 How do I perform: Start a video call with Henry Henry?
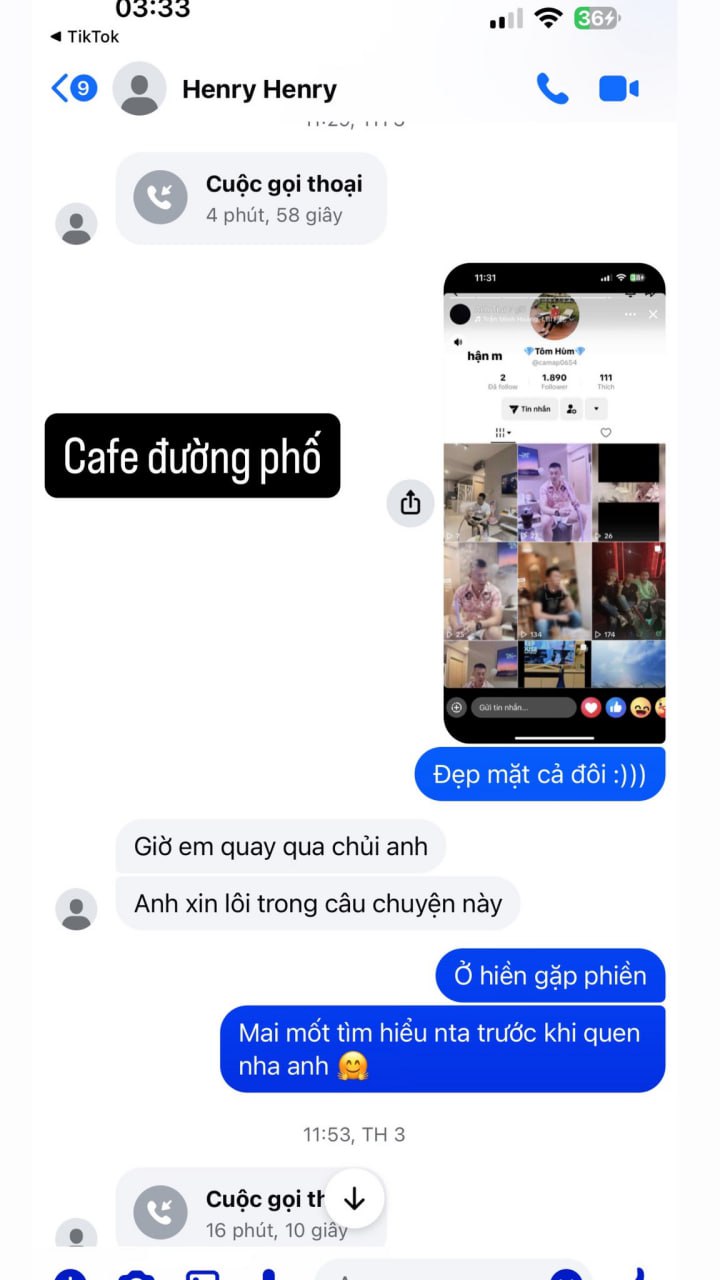618,89
